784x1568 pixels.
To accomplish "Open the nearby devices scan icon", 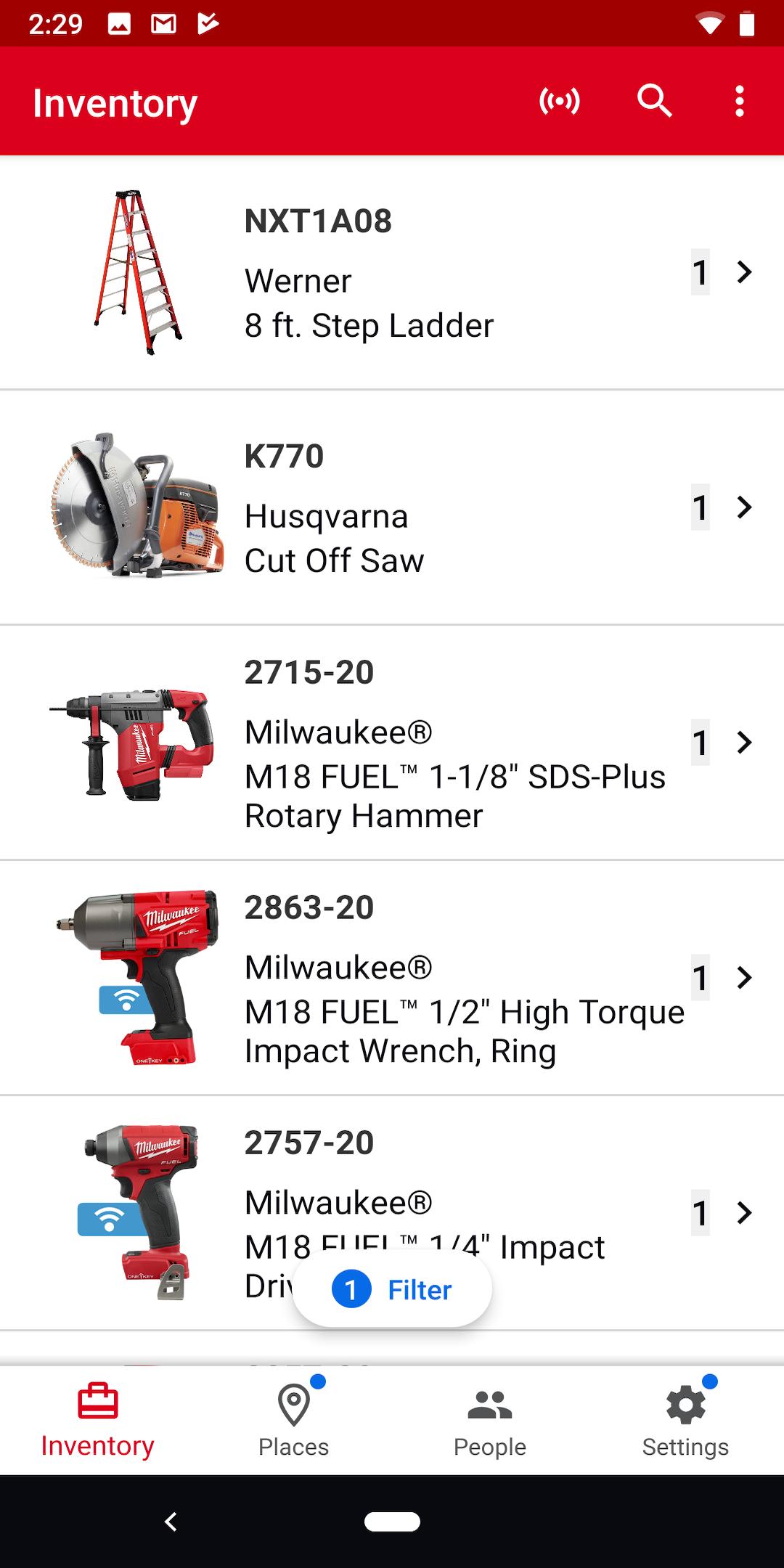I will [559, 101].
